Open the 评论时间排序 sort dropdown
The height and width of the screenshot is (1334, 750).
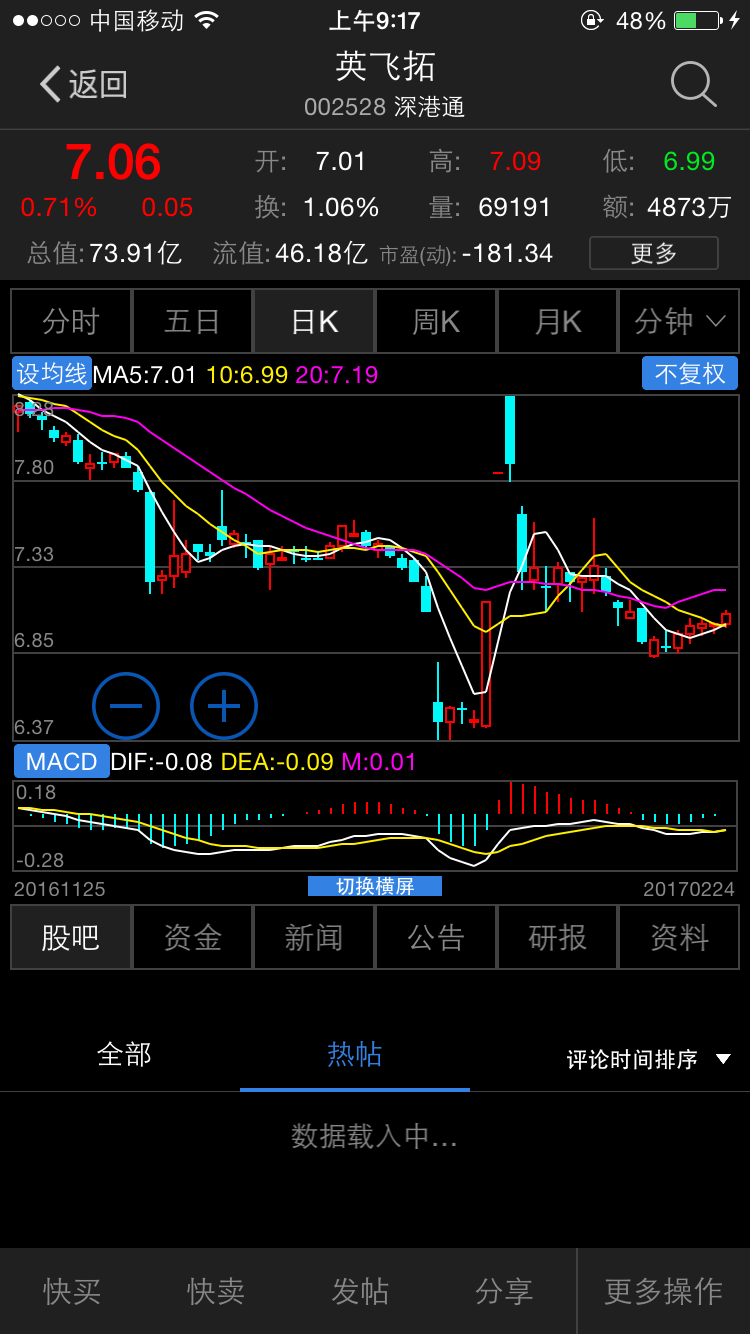[648, 1059]
